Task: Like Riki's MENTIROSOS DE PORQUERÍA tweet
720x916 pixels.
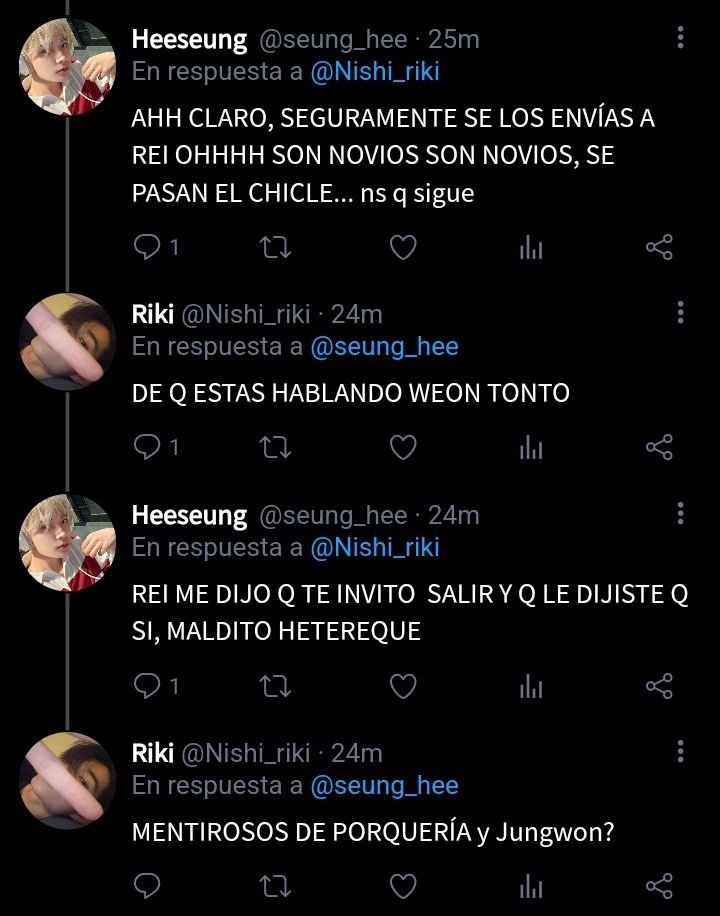Action: [x=402, y=886]
